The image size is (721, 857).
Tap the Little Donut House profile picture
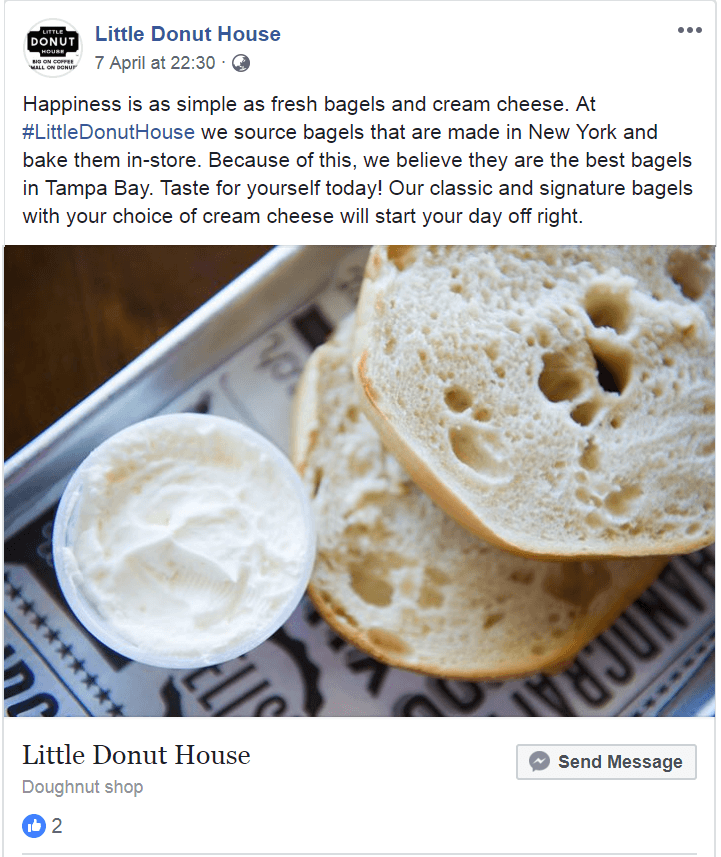tap(53, 47)
